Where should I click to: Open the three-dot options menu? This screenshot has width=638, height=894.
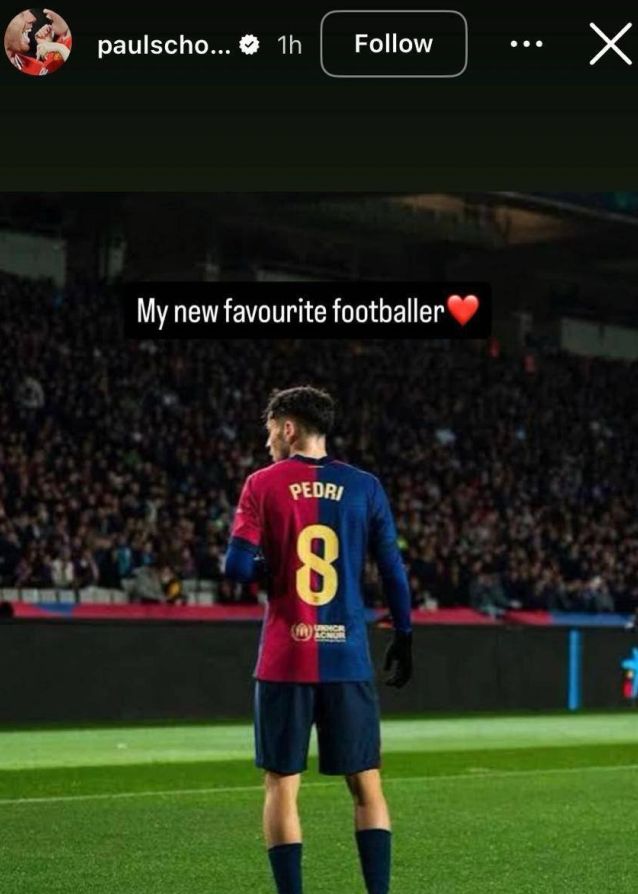pos(526,44)
